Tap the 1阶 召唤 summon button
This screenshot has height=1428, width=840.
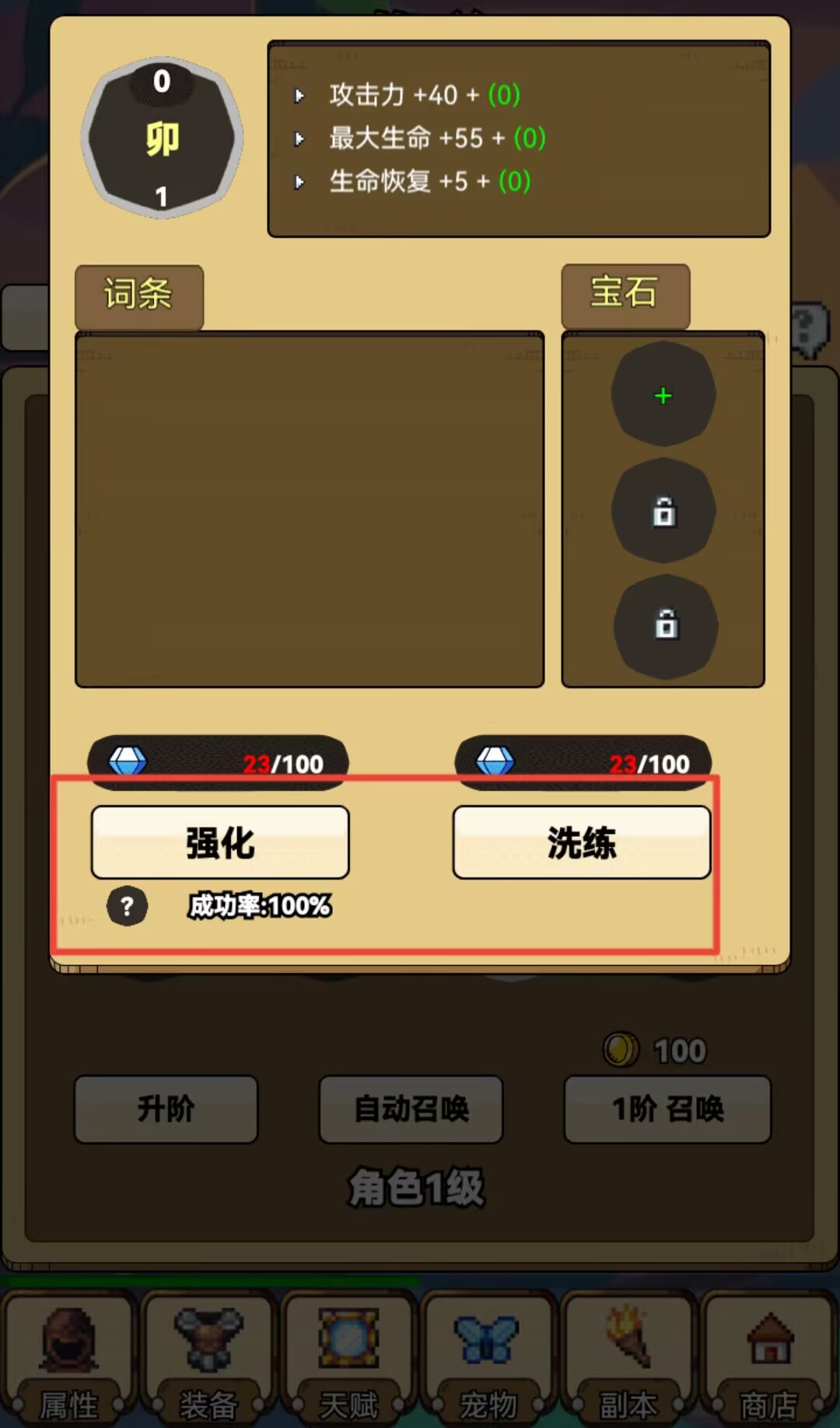(667, 1108)
